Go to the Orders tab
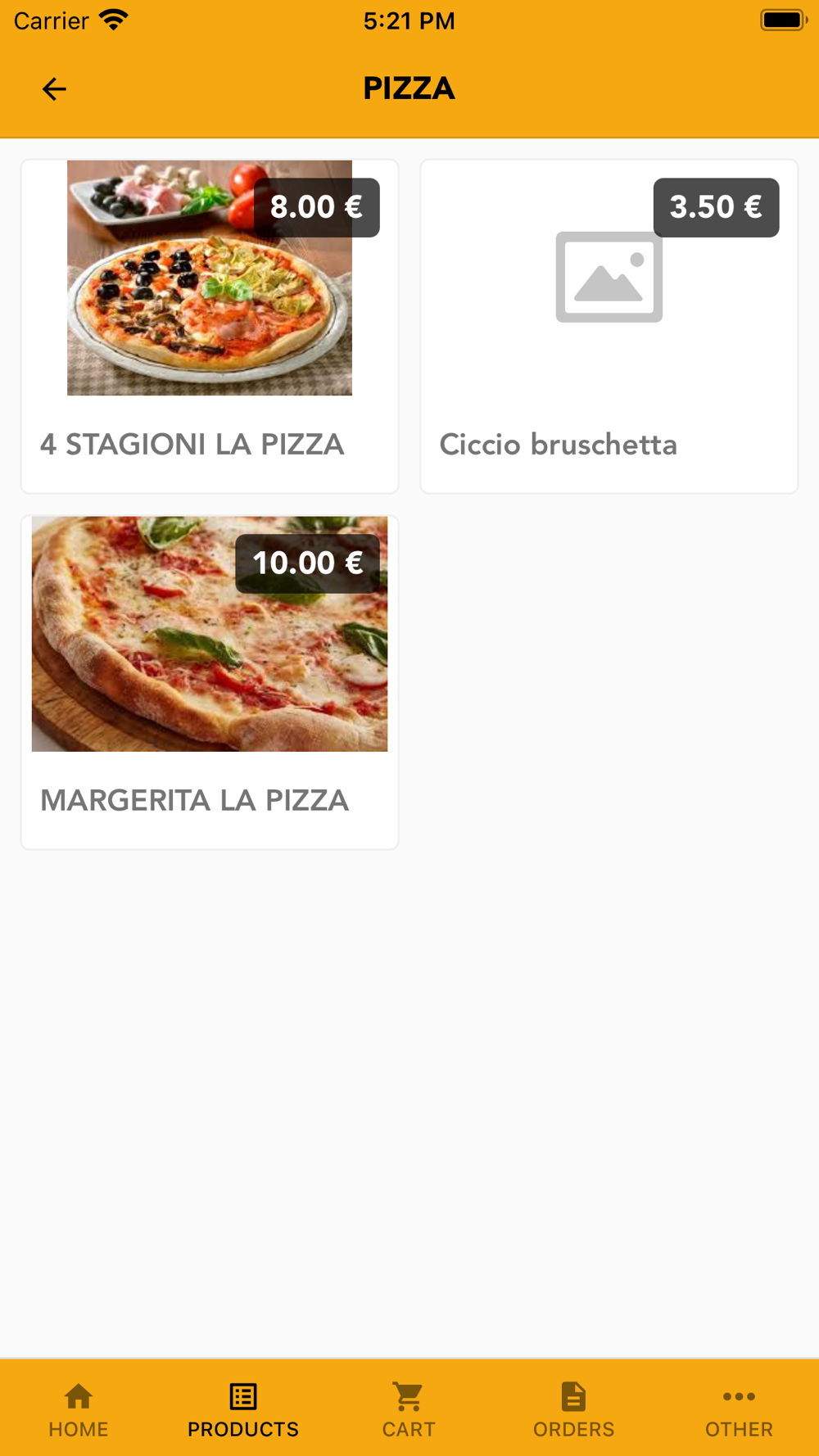The width and height of the screenshot is (819, 1456). (573, 1409)
